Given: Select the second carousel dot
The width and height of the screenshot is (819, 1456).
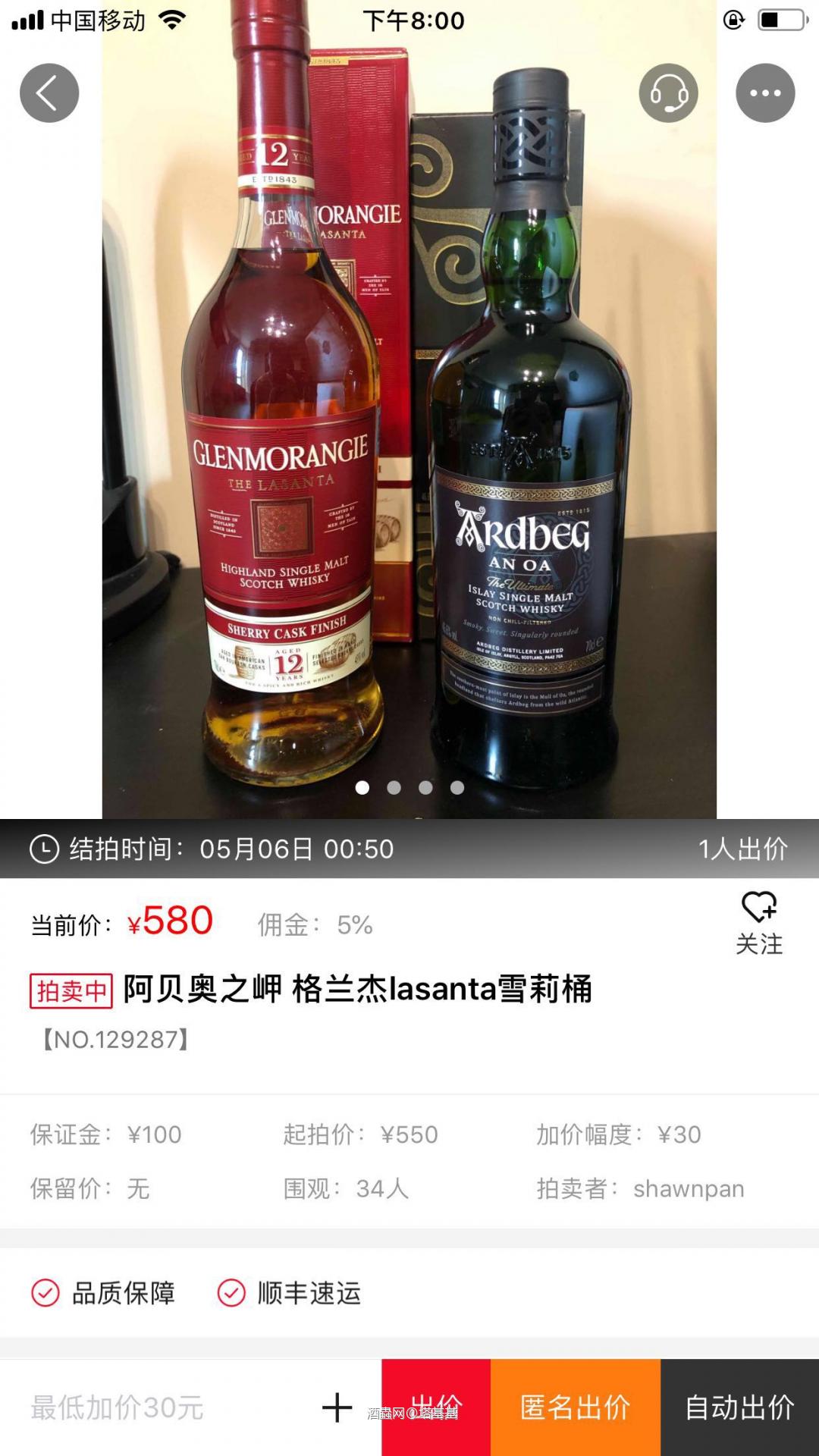Looking at the screenshot, I should (395, 789).
